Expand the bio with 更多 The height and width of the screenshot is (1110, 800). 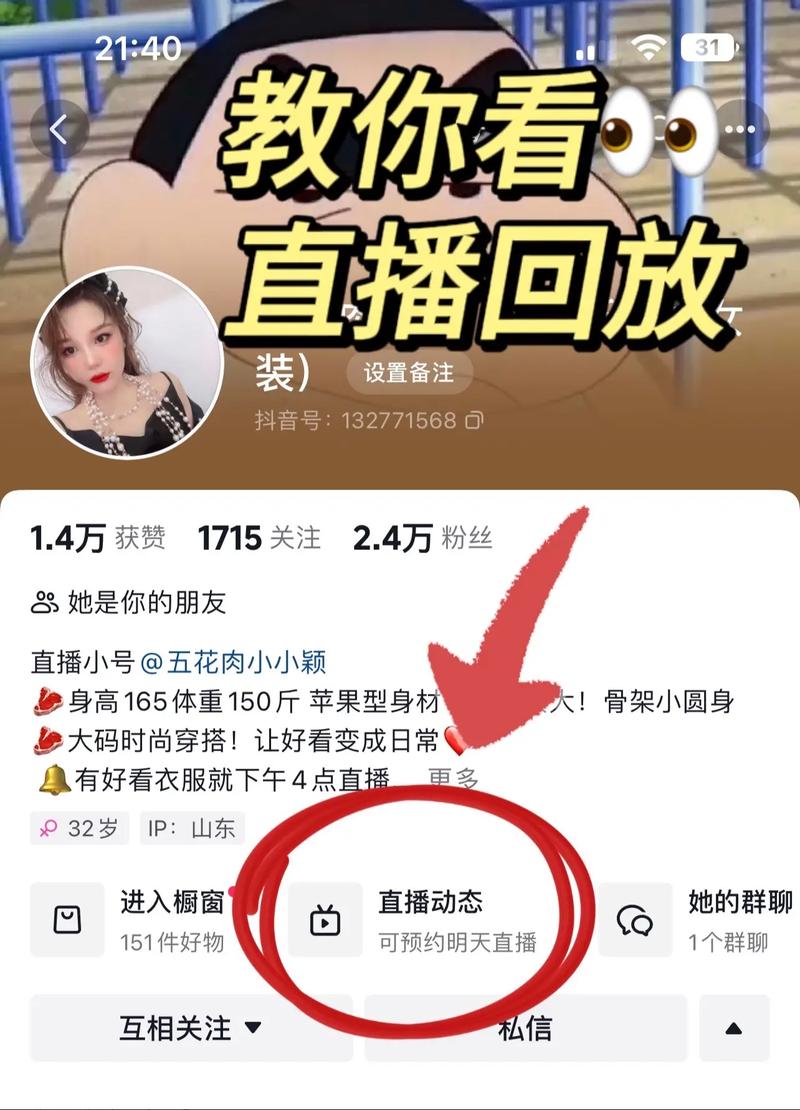coord(453,778)
